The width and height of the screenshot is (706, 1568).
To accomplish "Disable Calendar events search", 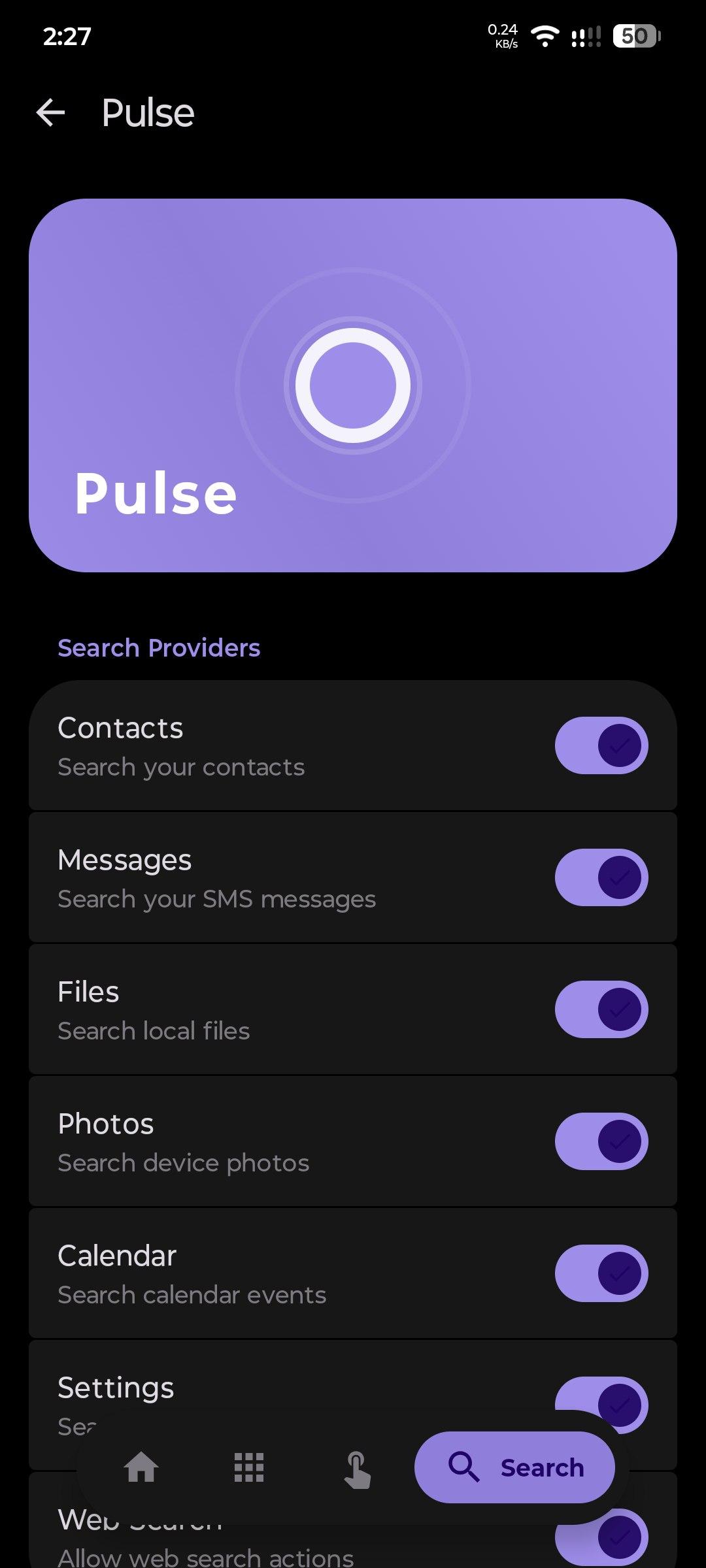I will (601, 1273).
